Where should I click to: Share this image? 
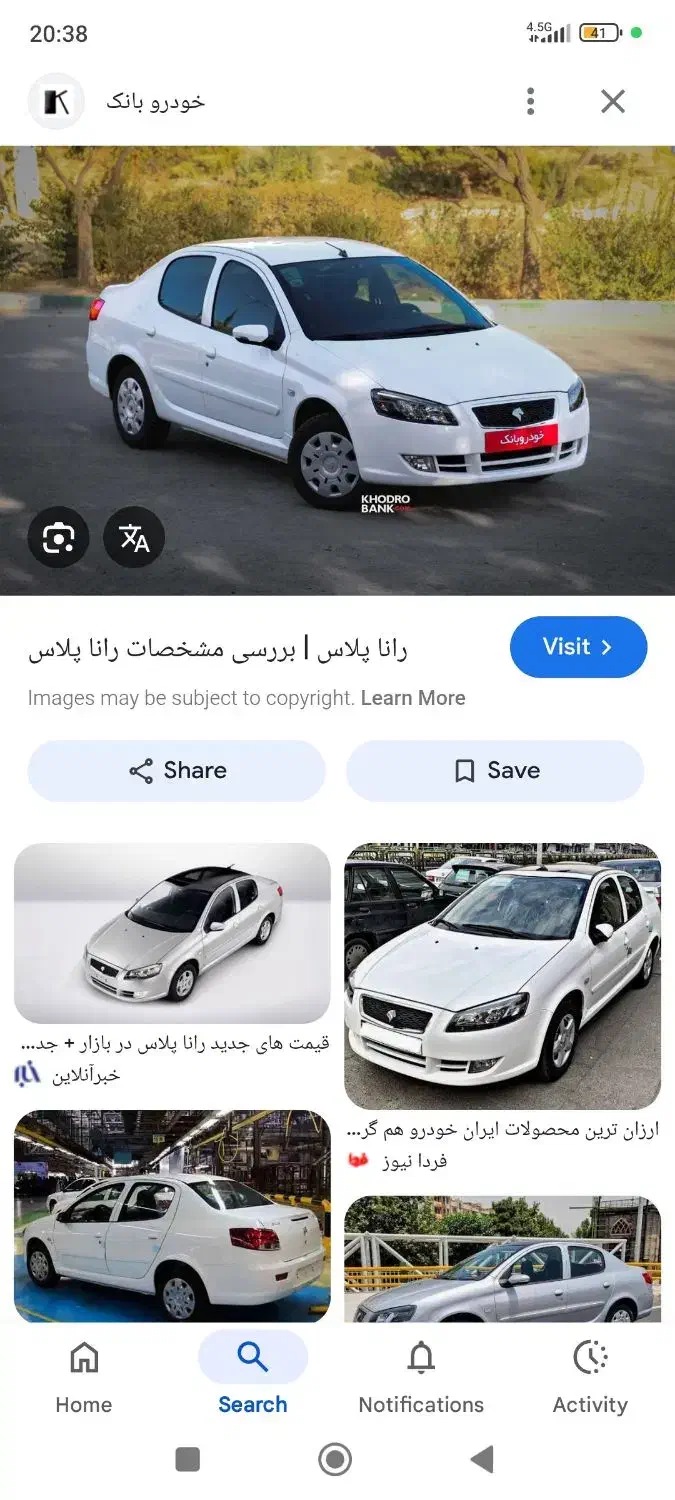[177, 770]
